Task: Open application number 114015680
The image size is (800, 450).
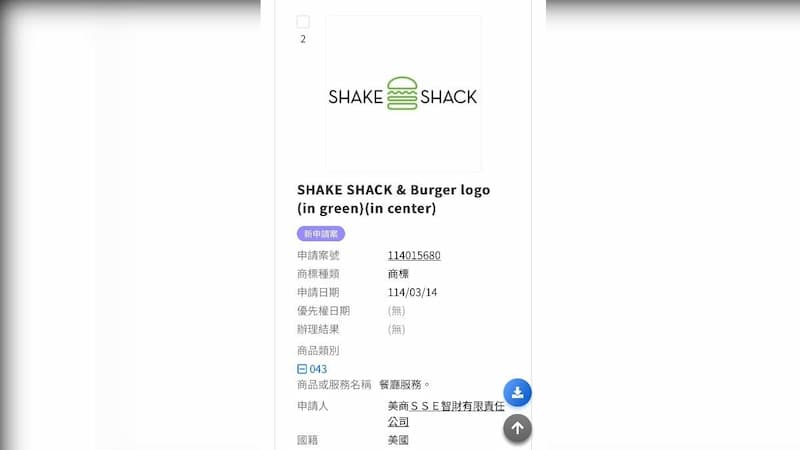Action: pyautogui.click(x=414, y=255)
